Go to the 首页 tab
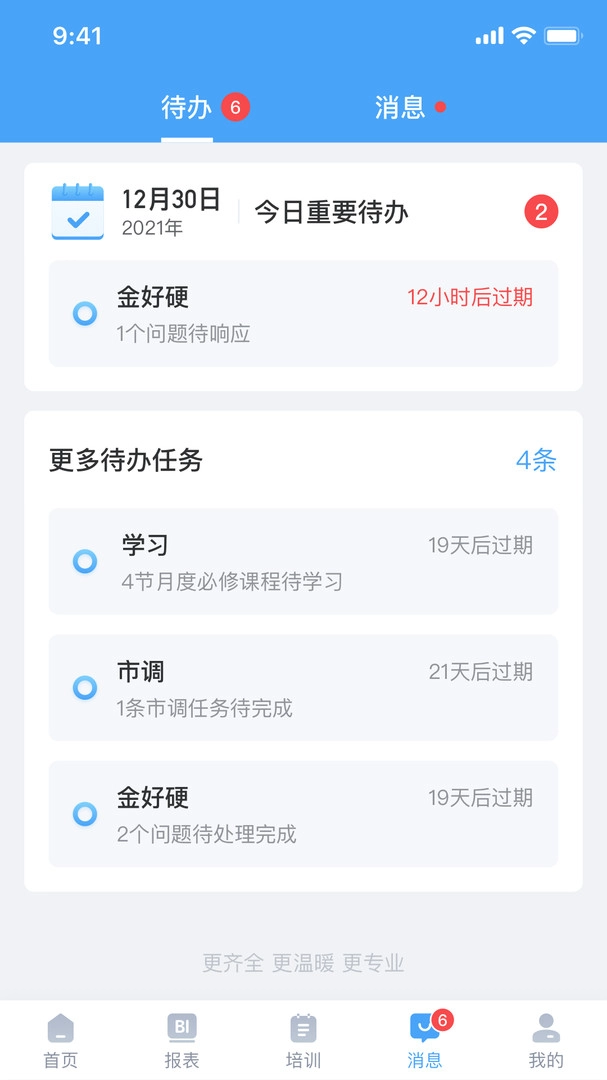This screenshot has width=607, height=1080. (60, 1040)
